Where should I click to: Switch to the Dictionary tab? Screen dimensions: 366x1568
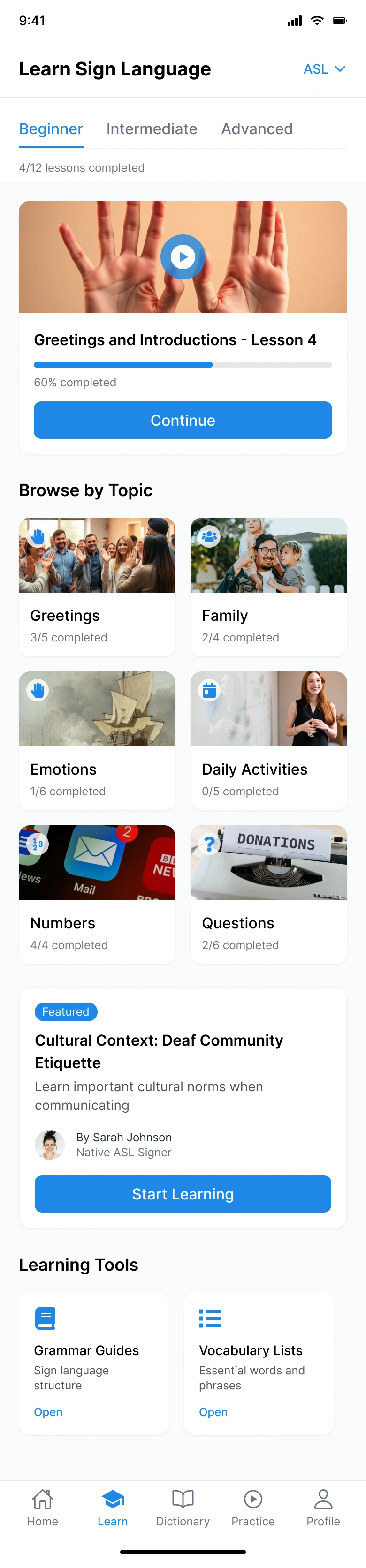183,1507
